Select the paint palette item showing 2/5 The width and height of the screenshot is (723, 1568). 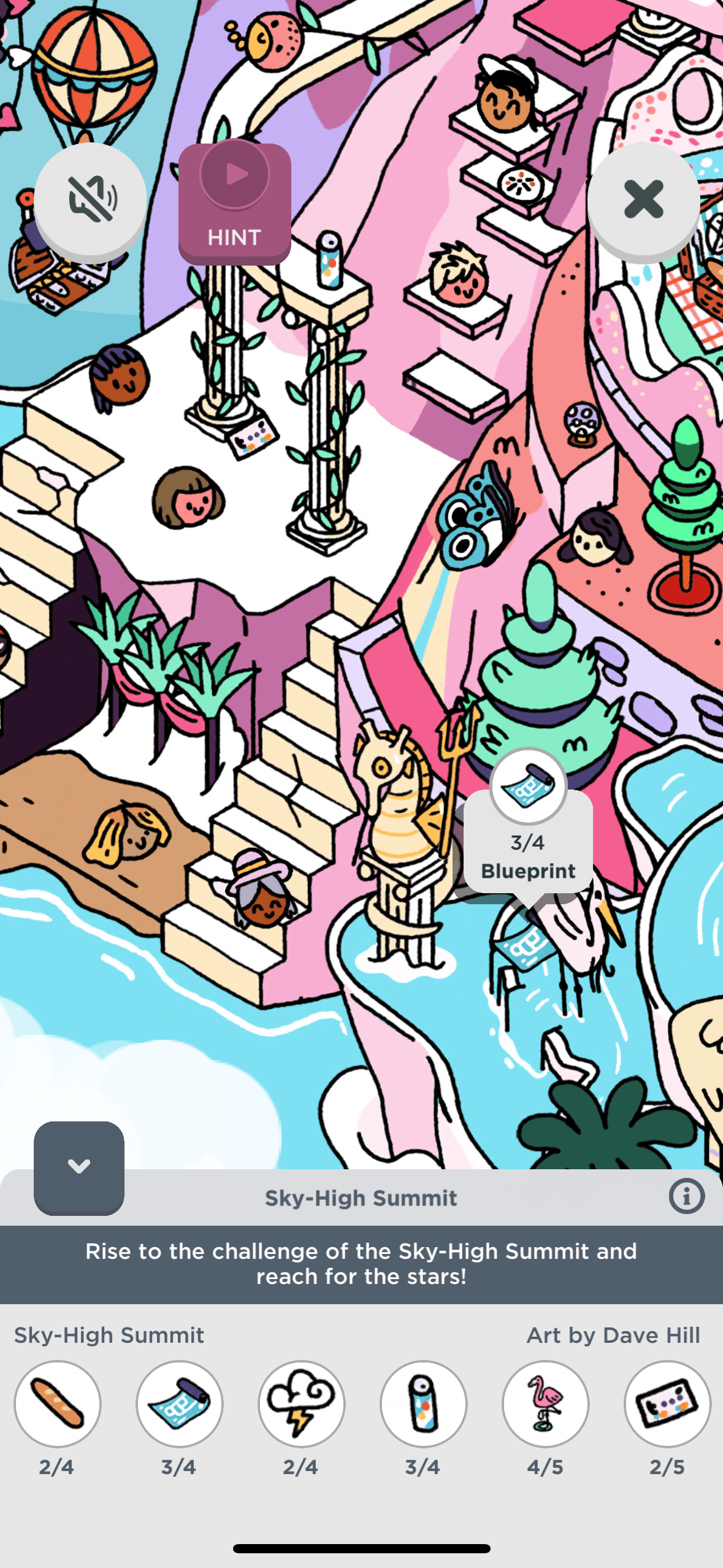pyautogui.click(x=667, y=1403)
